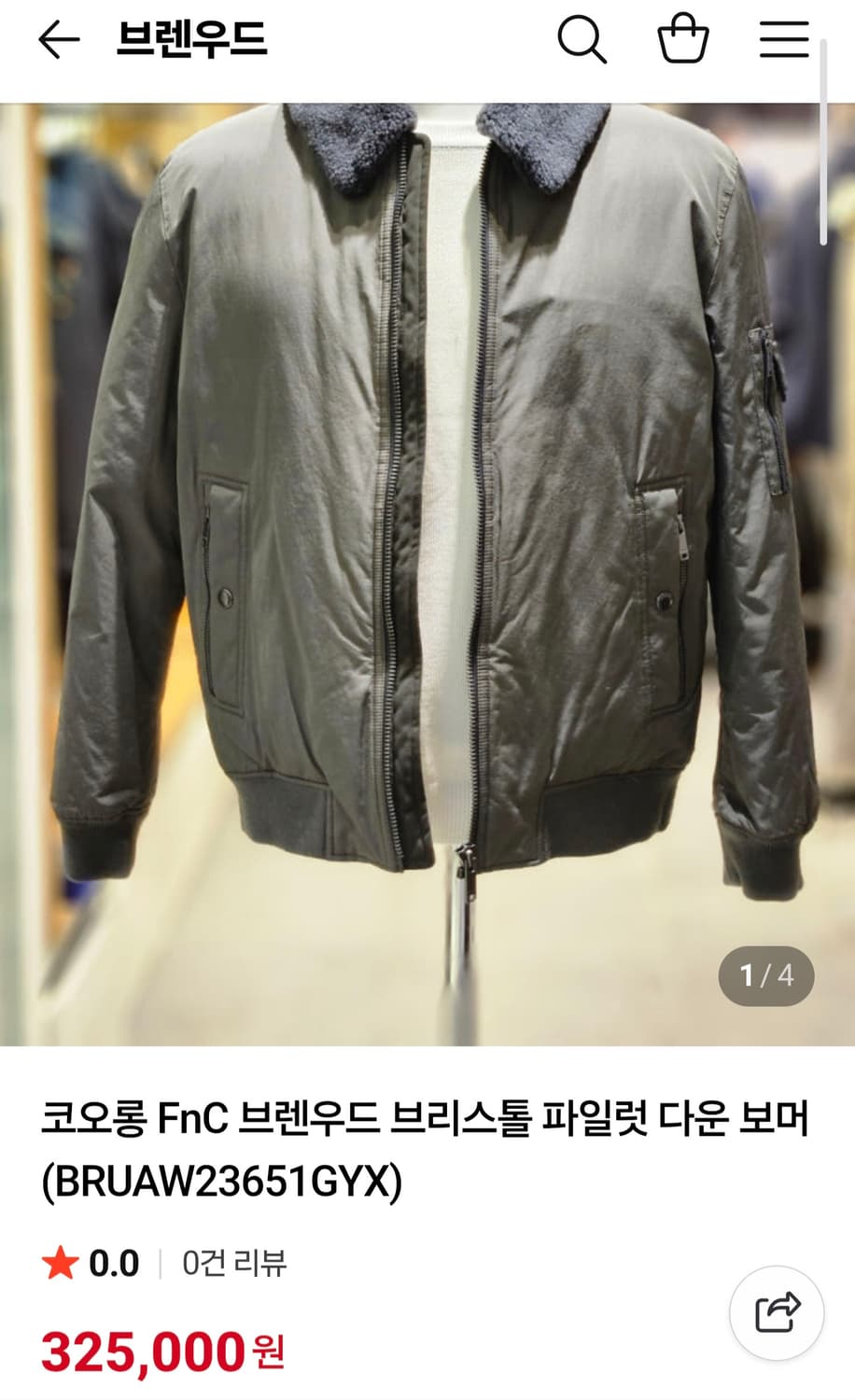The image size is (855, 1400).
Task: Tap 브렌우드 brand name in the header
Action: [x=191, y=40]
